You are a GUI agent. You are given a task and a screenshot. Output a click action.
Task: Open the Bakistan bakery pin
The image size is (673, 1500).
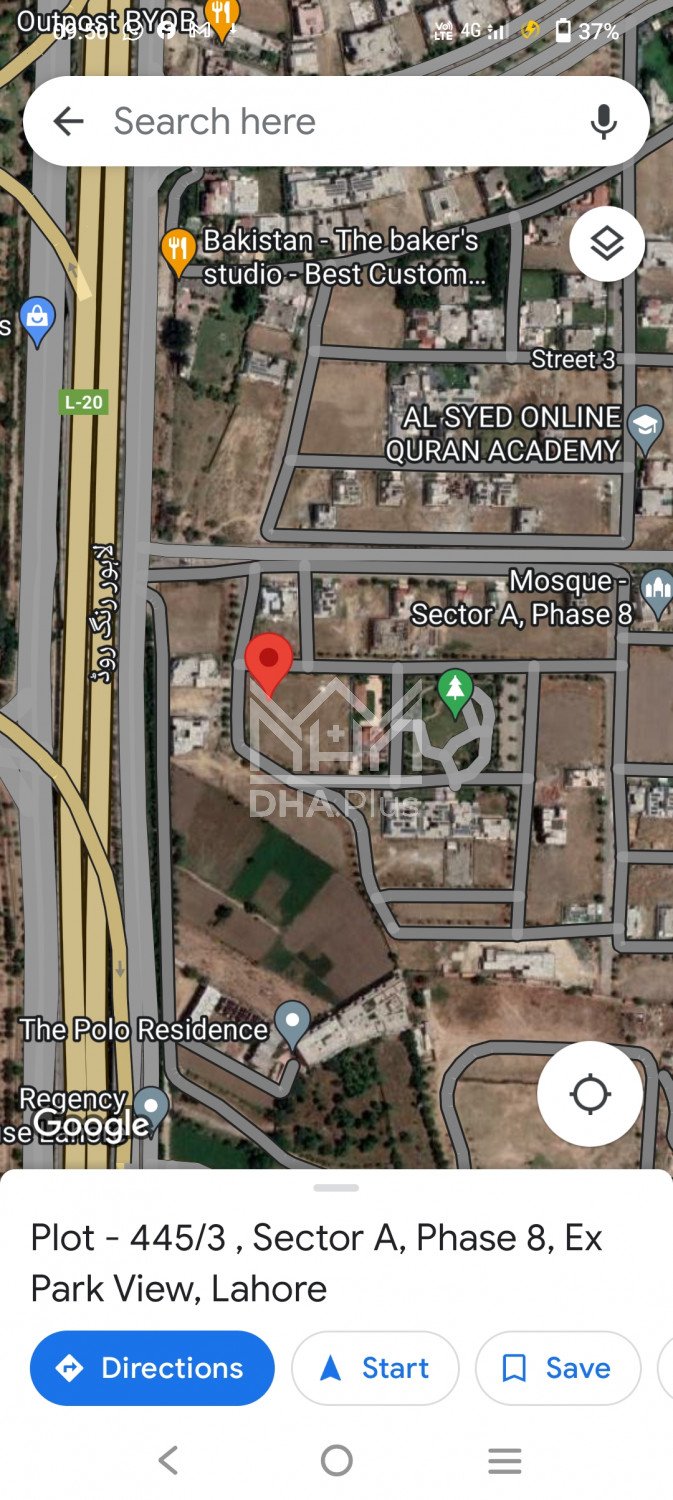178,251
